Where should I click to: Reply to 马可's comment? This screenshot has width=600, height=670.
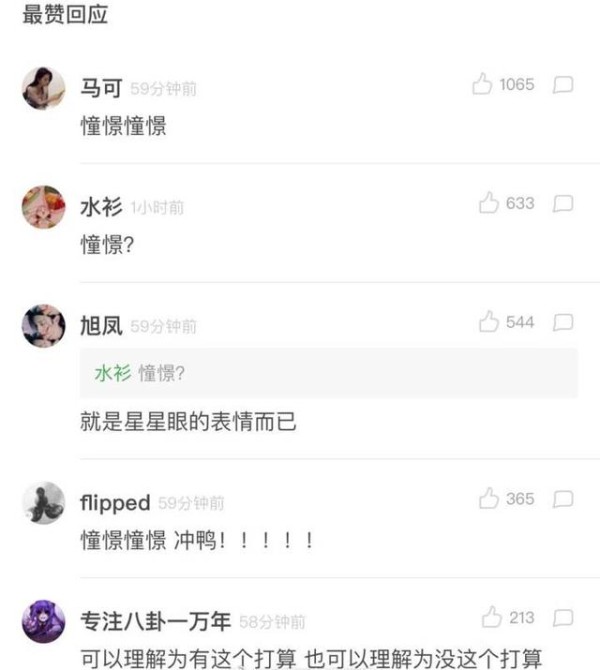563,85
